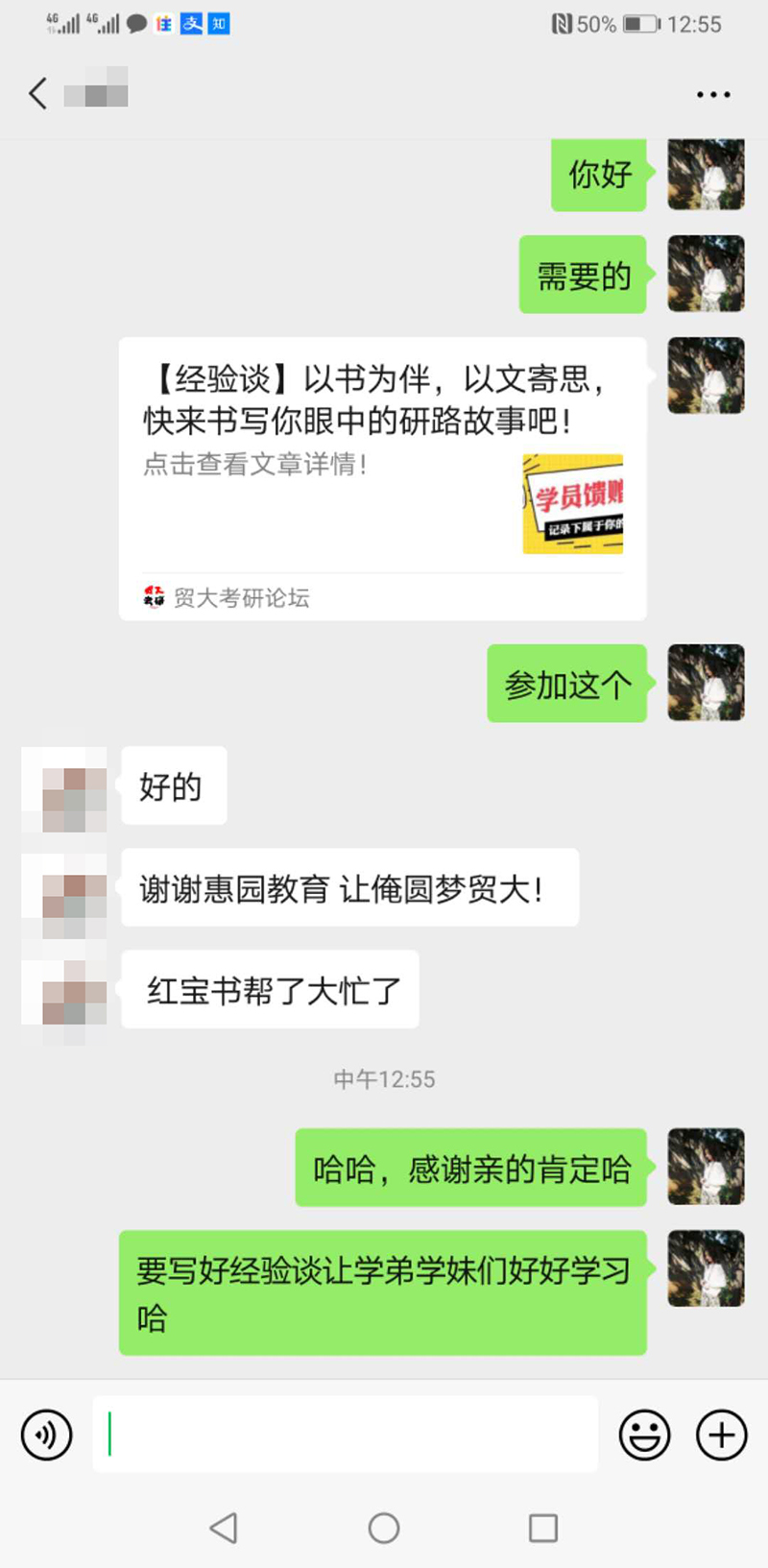The width and height of the screenshot is (768, 1568).
Task: Go back to the chat list
Action: point(38,93)
